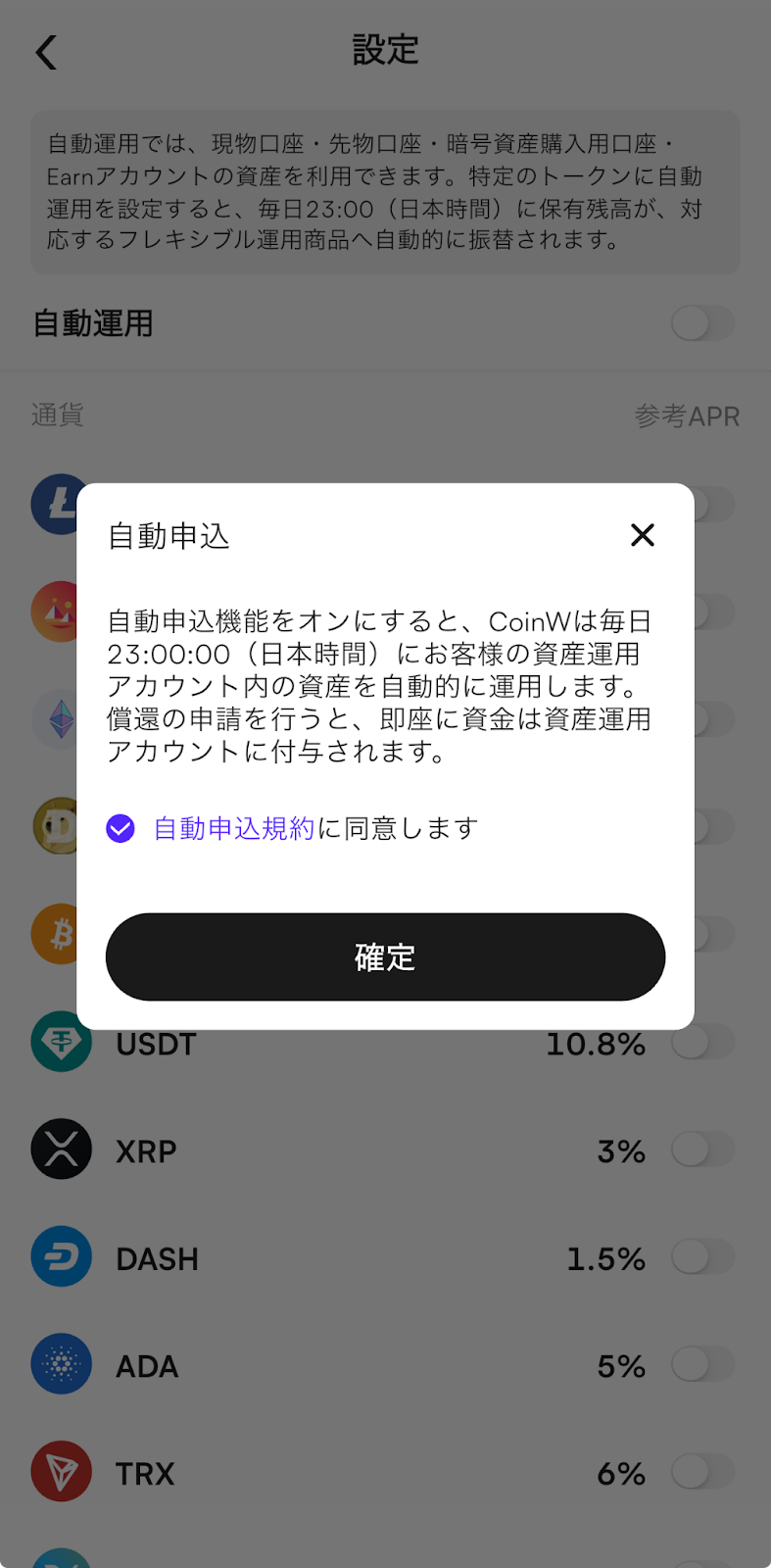Close the 自動申込 dialog
This screenshot has width=771, height=1568.
[x=642, y=535]
